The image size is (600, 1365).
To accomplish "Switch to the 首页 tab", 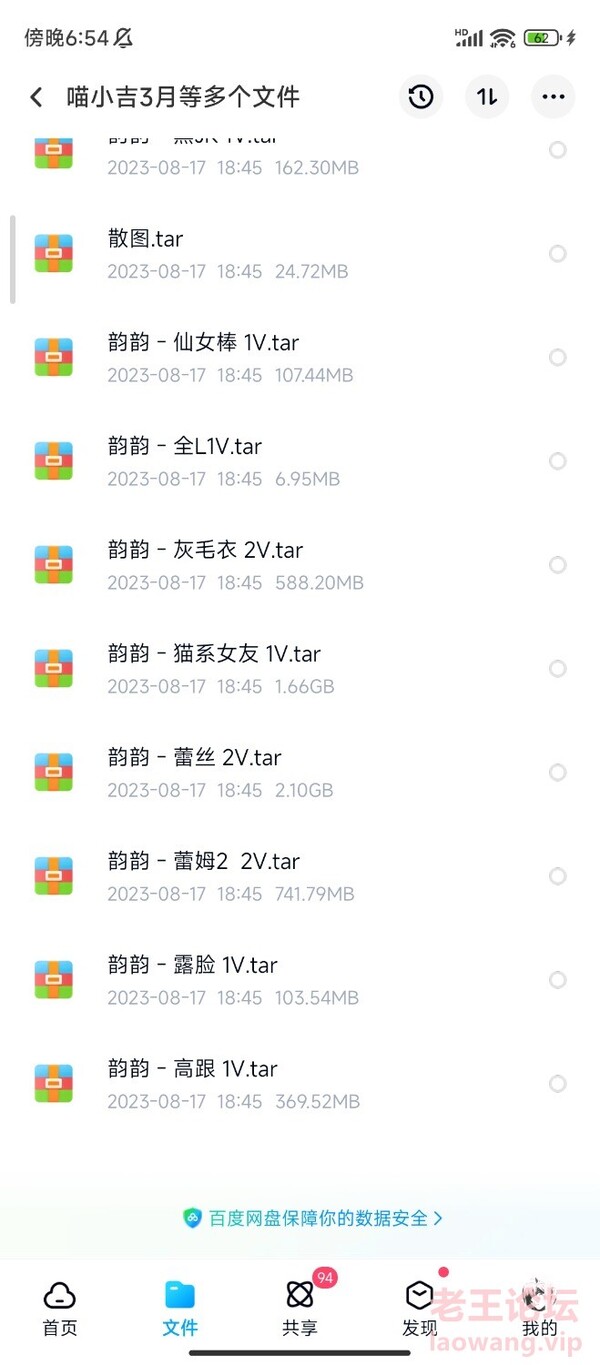I will point(60,1309).
